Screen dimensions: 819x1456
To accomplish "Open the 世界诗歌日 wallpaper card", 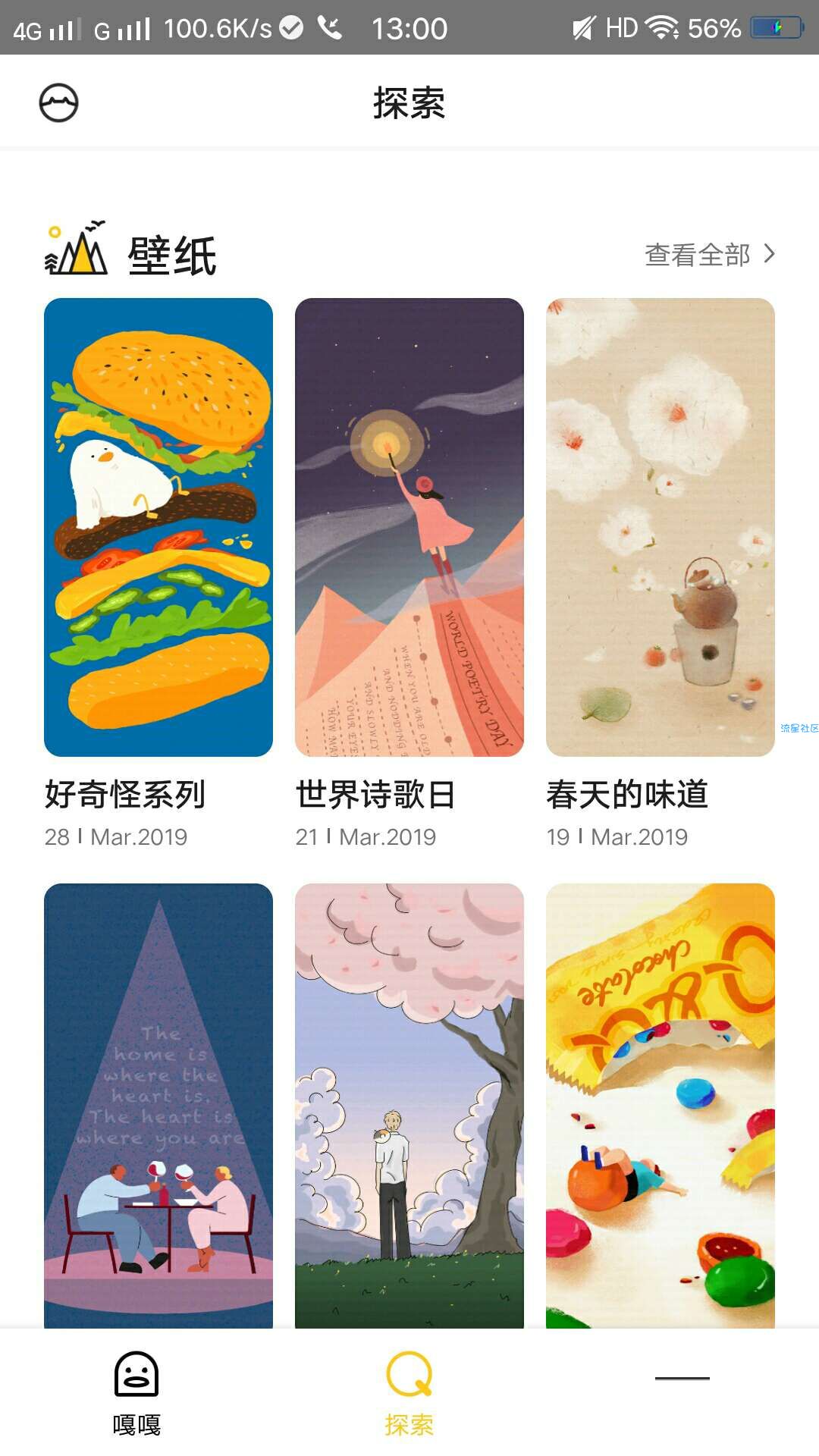I will 409,527.
